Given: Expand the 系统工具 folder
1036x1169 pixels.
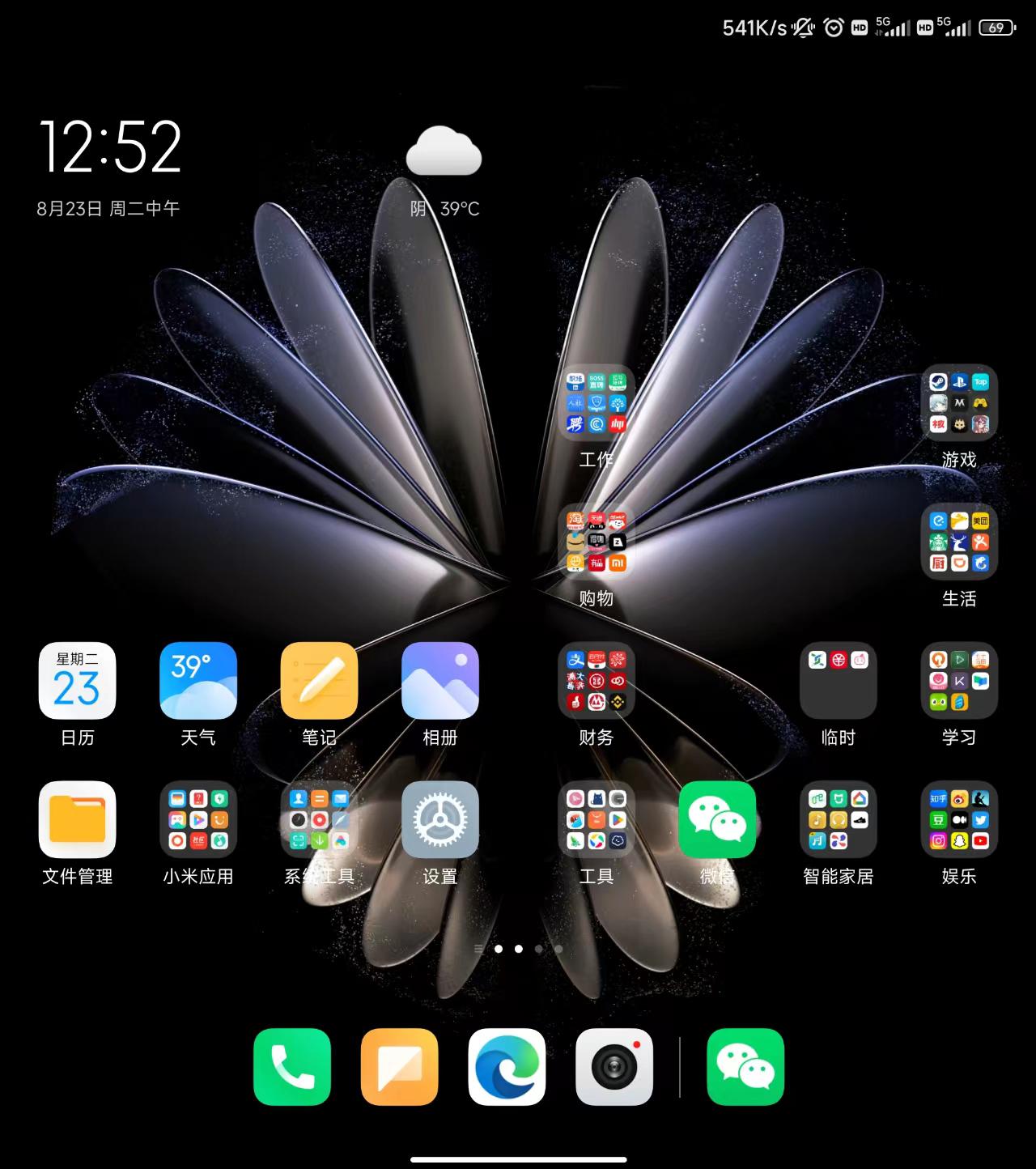Looking at the screenshot, I should [x=319, y=819].
